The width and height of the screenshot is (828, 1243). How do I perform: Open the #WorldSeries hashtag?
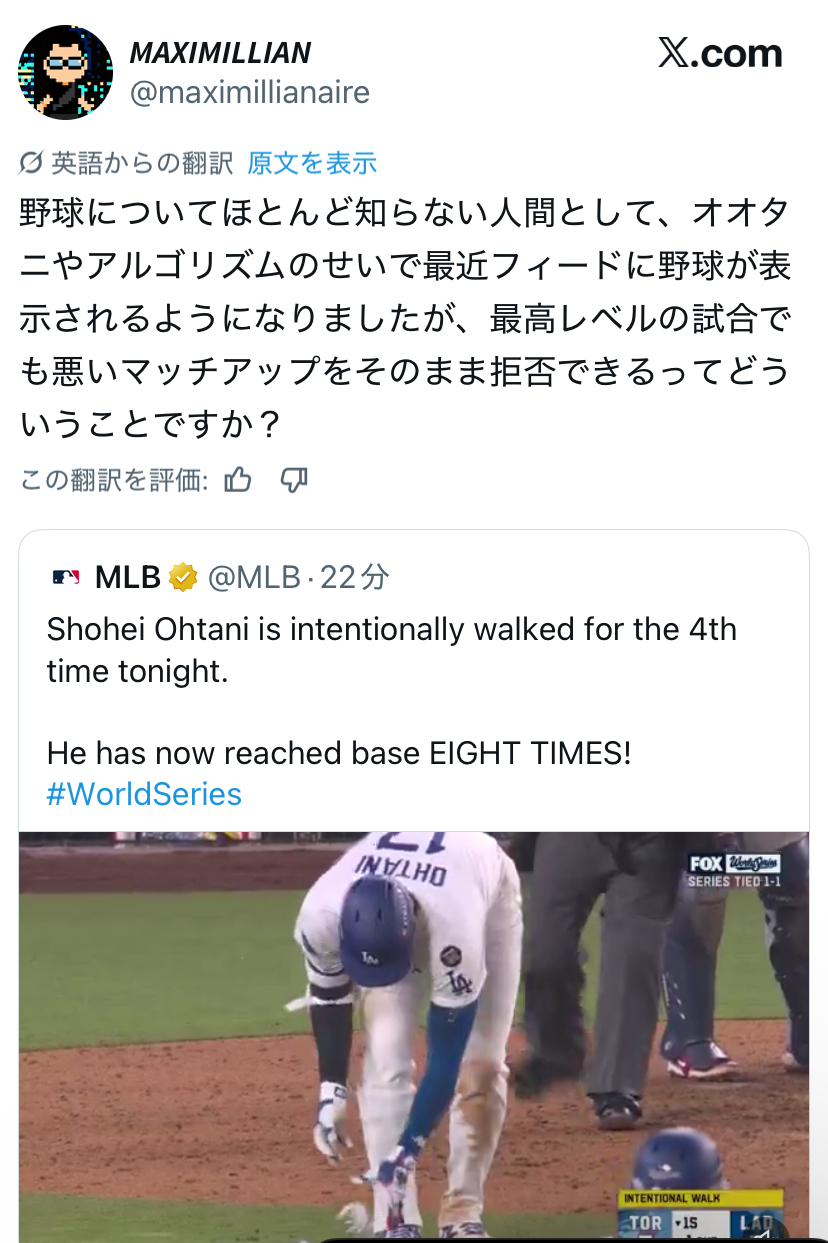(144, 794)
